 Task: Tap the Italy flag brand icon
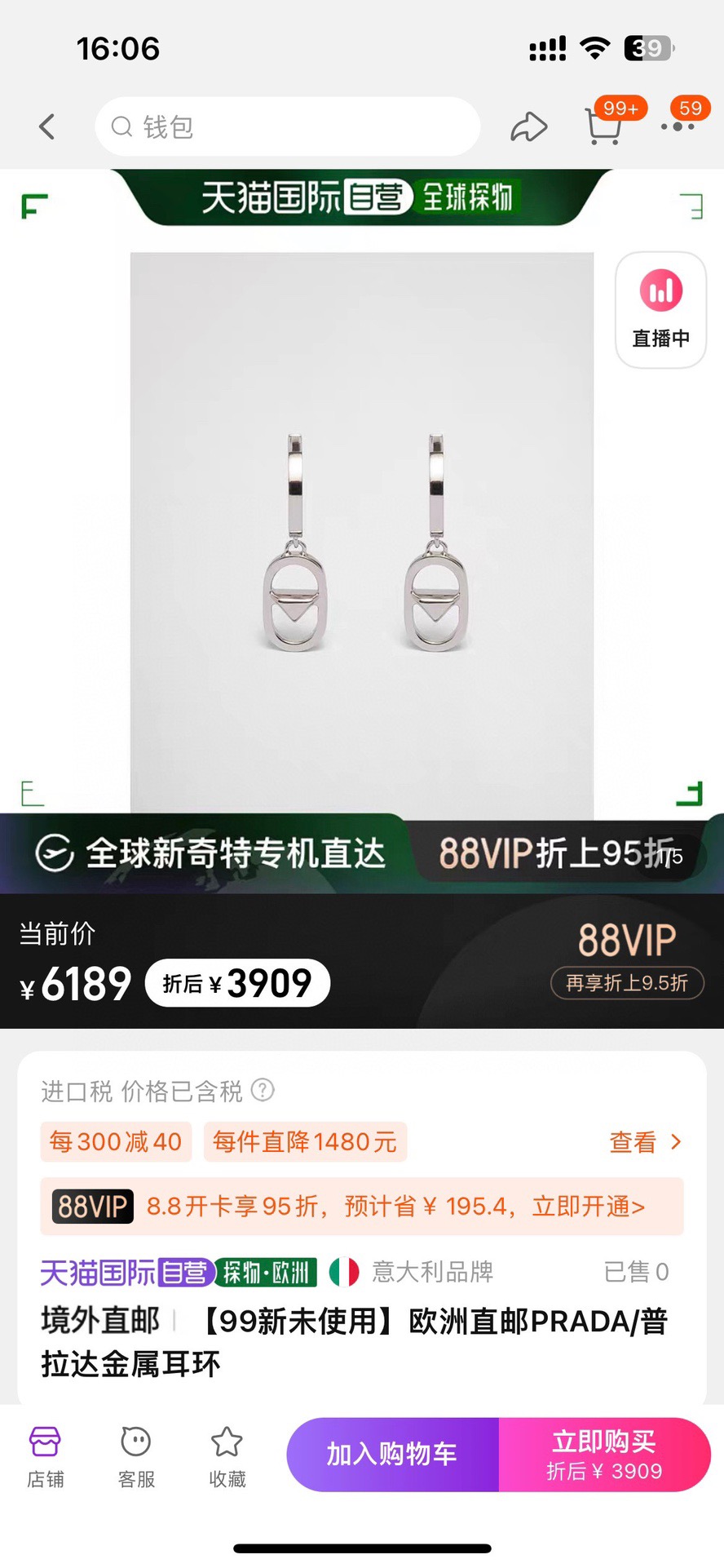tap(343, 1270)
